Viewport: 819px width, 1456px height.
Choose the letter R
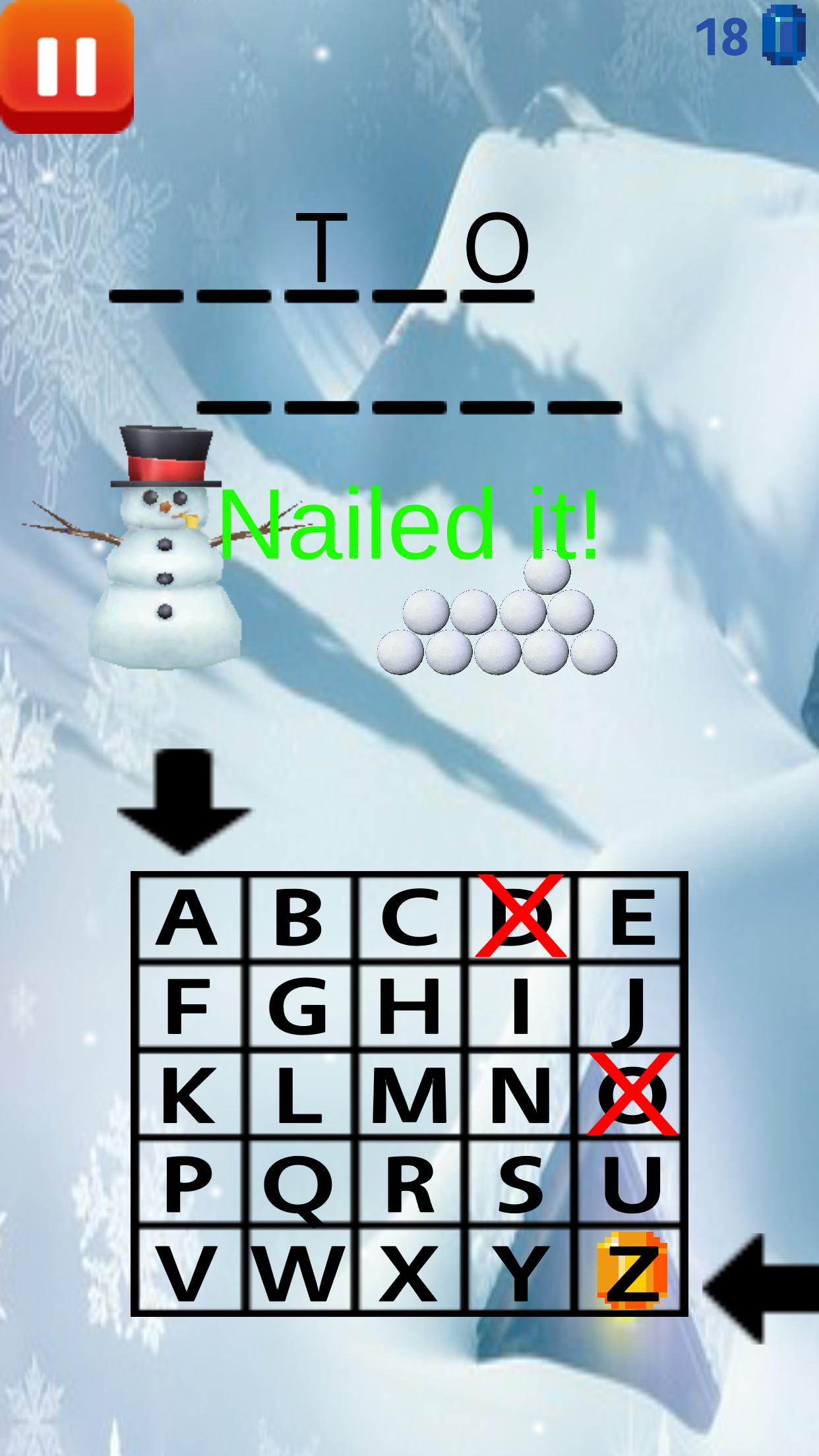click(x=409, y=1185)
